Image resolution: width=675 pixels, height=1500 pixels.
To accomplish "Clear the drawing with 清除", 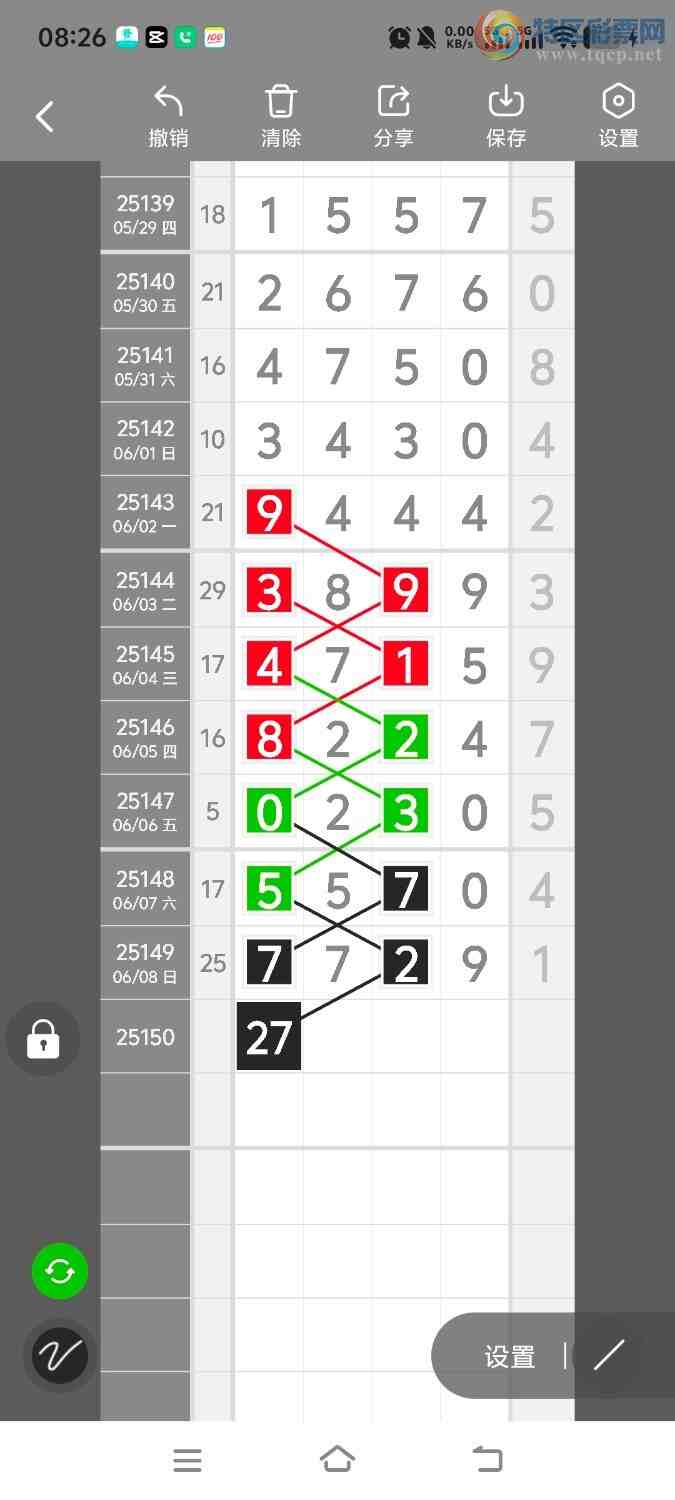I will pos(281,117).
